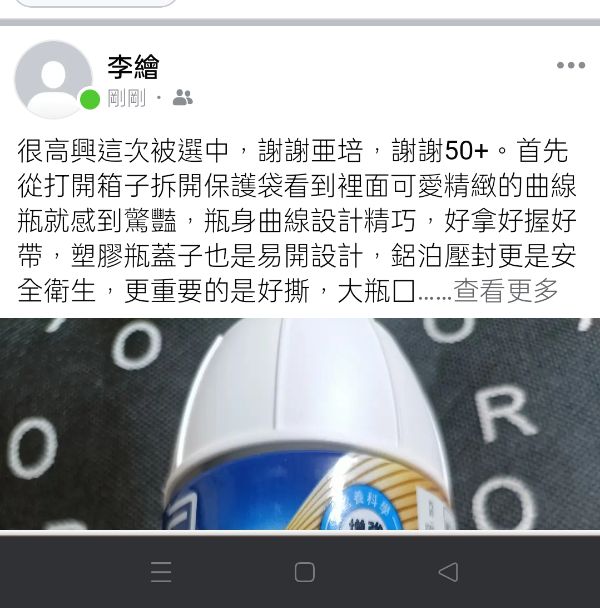Go back with the system back button
The image size is (600, 608).
(448, 572)
